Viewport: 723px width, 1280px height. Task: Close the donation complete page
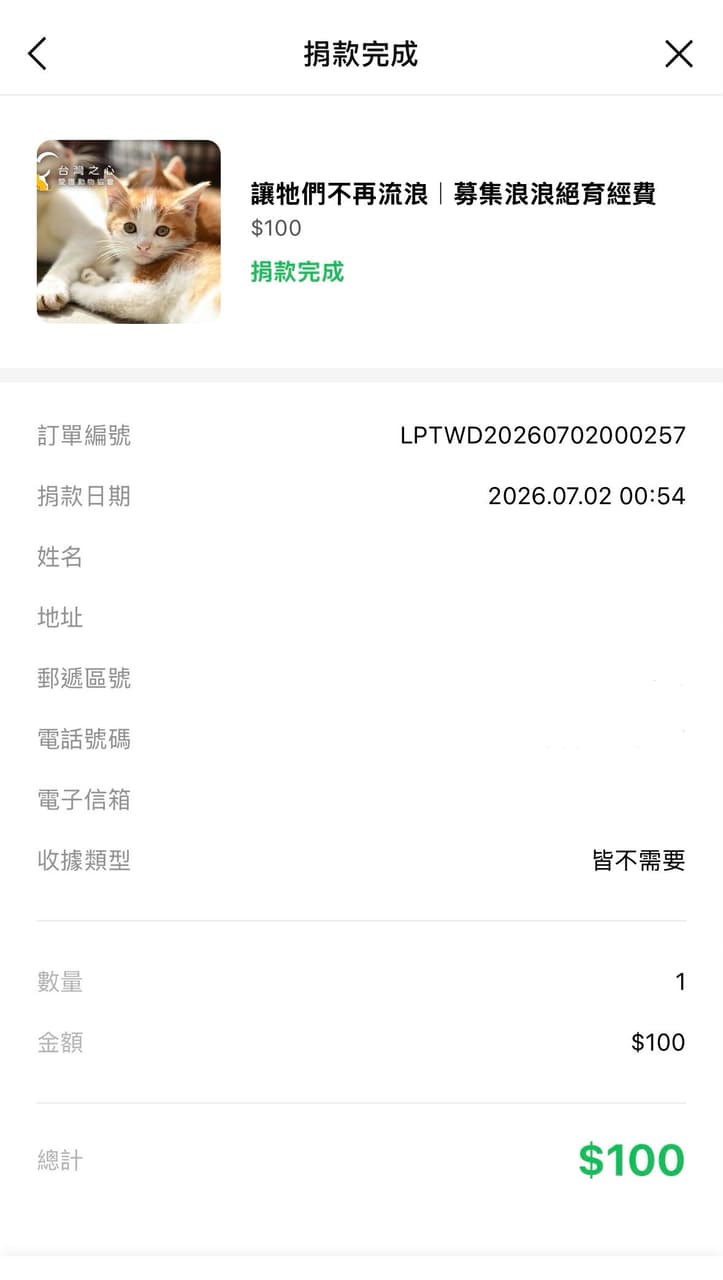(679, 53)
